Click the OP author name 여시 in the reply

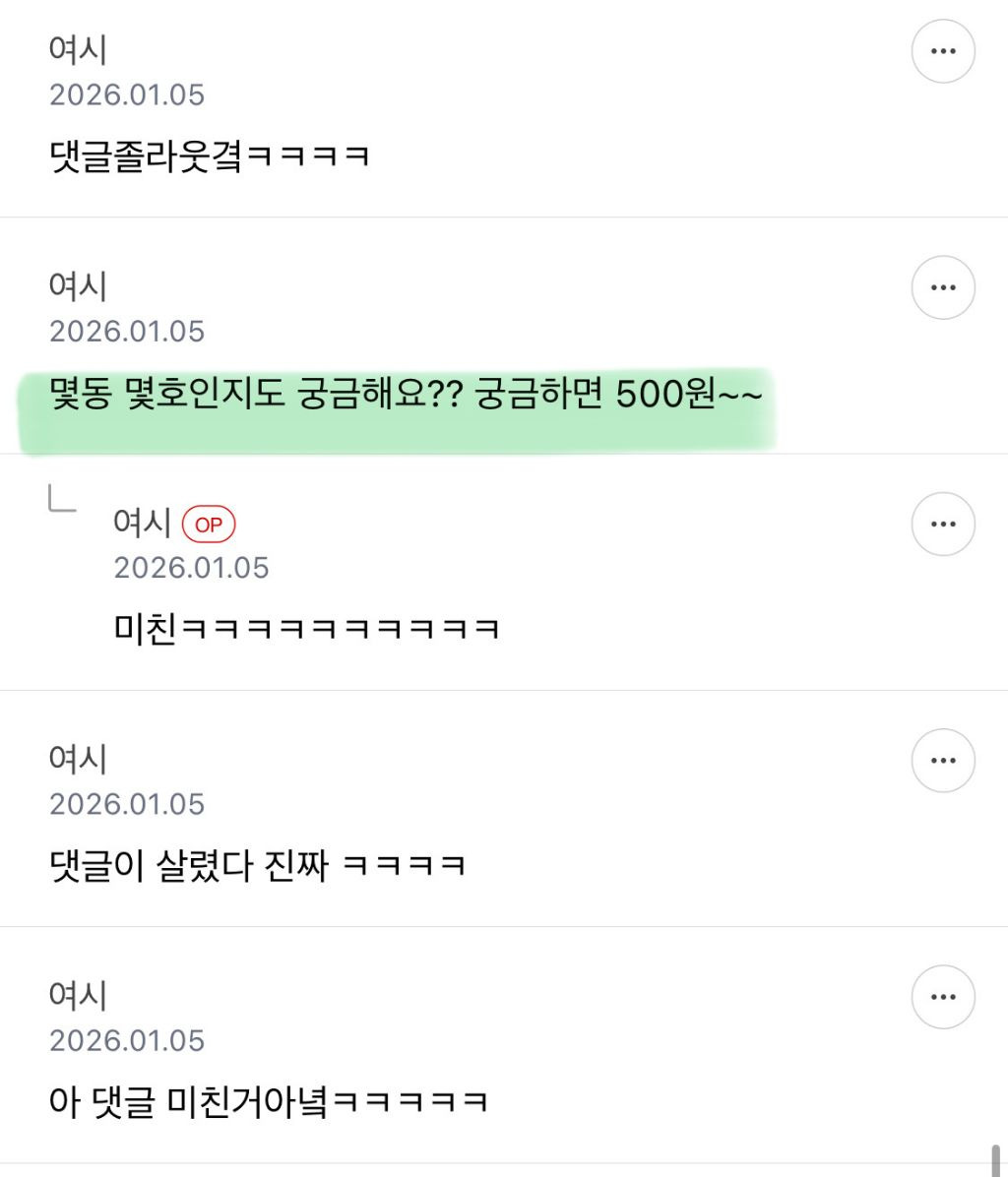click(x=141, y=524)
